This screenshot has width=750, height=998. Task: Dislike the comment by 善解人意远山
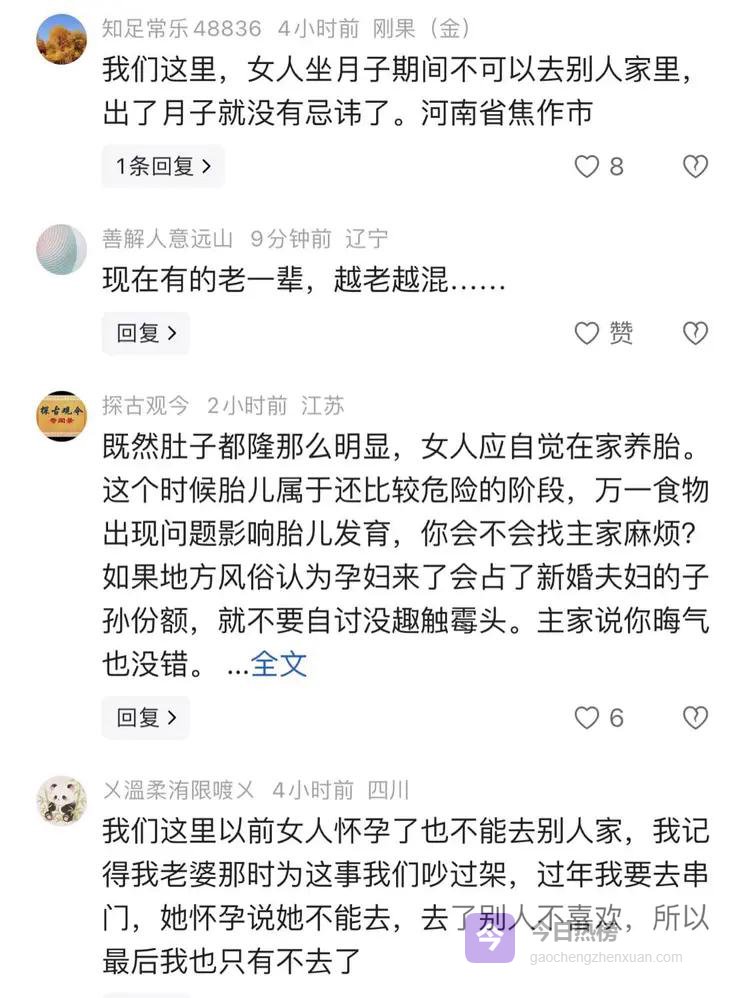(x=695, y=333)
